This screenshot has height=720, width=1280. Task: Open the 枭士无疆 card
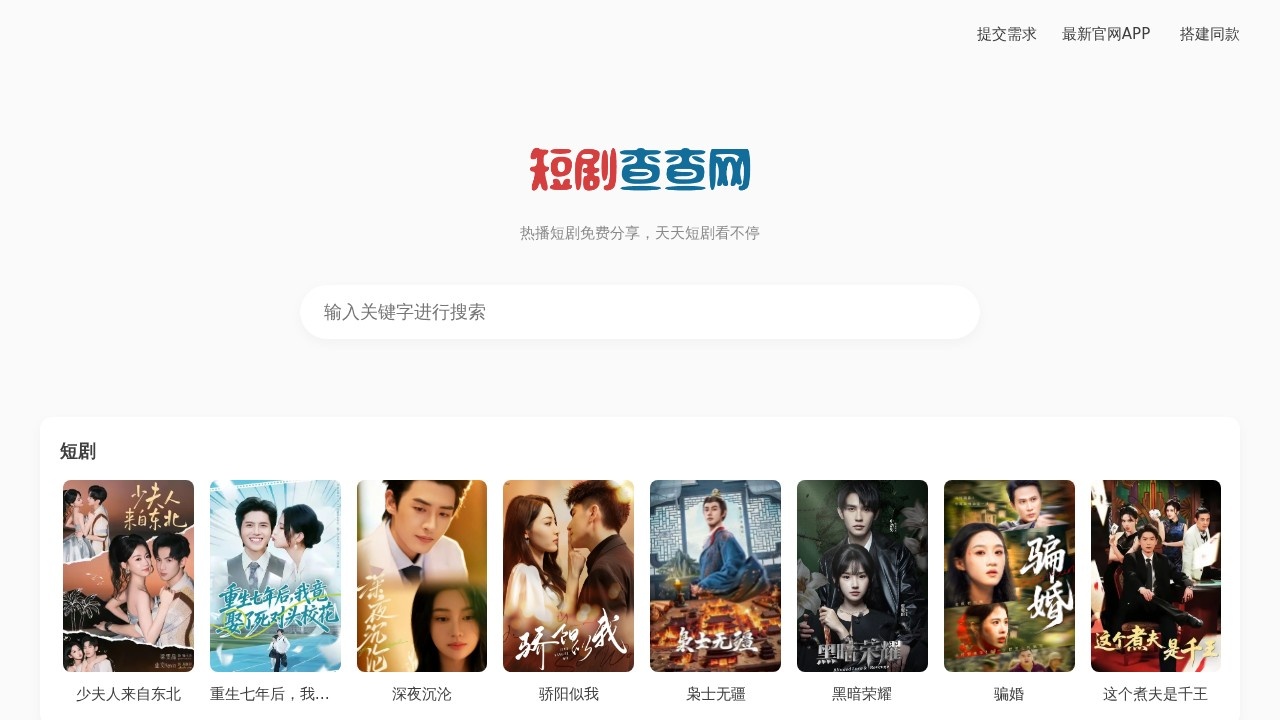tap(715, 576)
